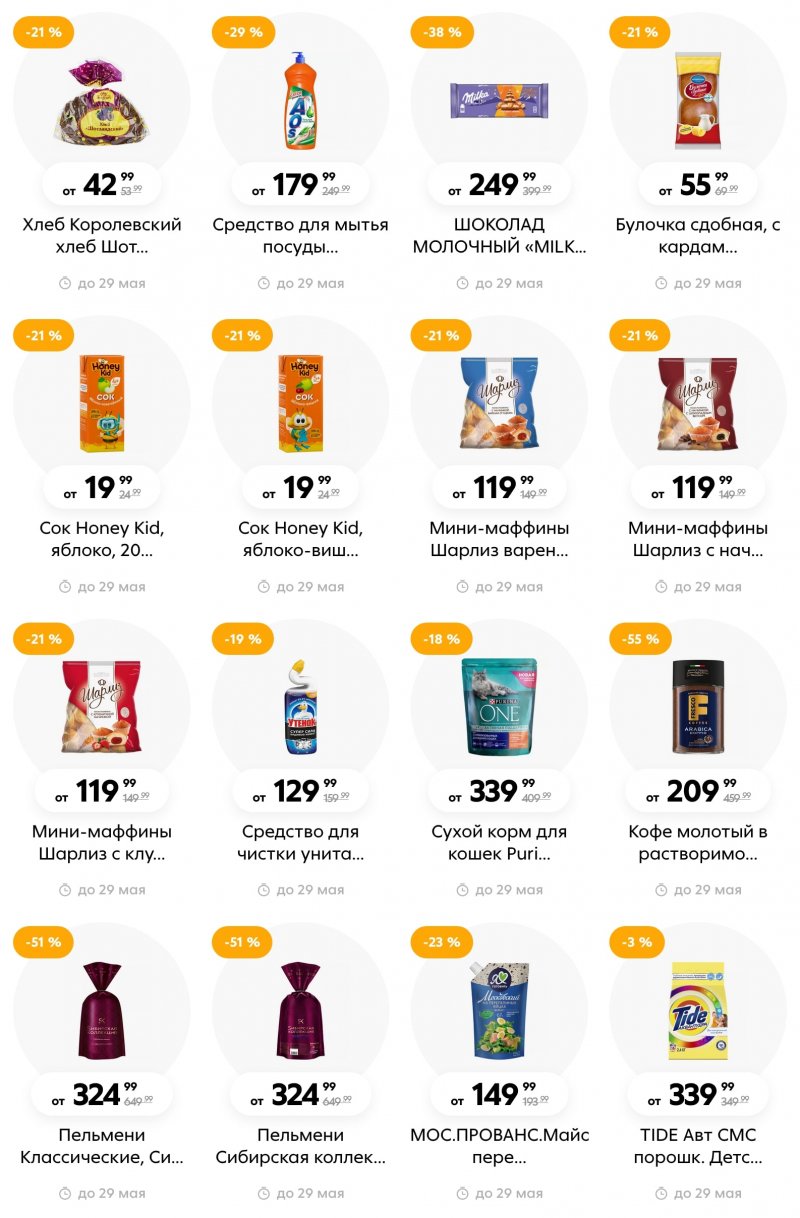
Task: Open the Purina ONE dry cat food (Сухой корм для кошек) card
Action: tap(499, 708)
